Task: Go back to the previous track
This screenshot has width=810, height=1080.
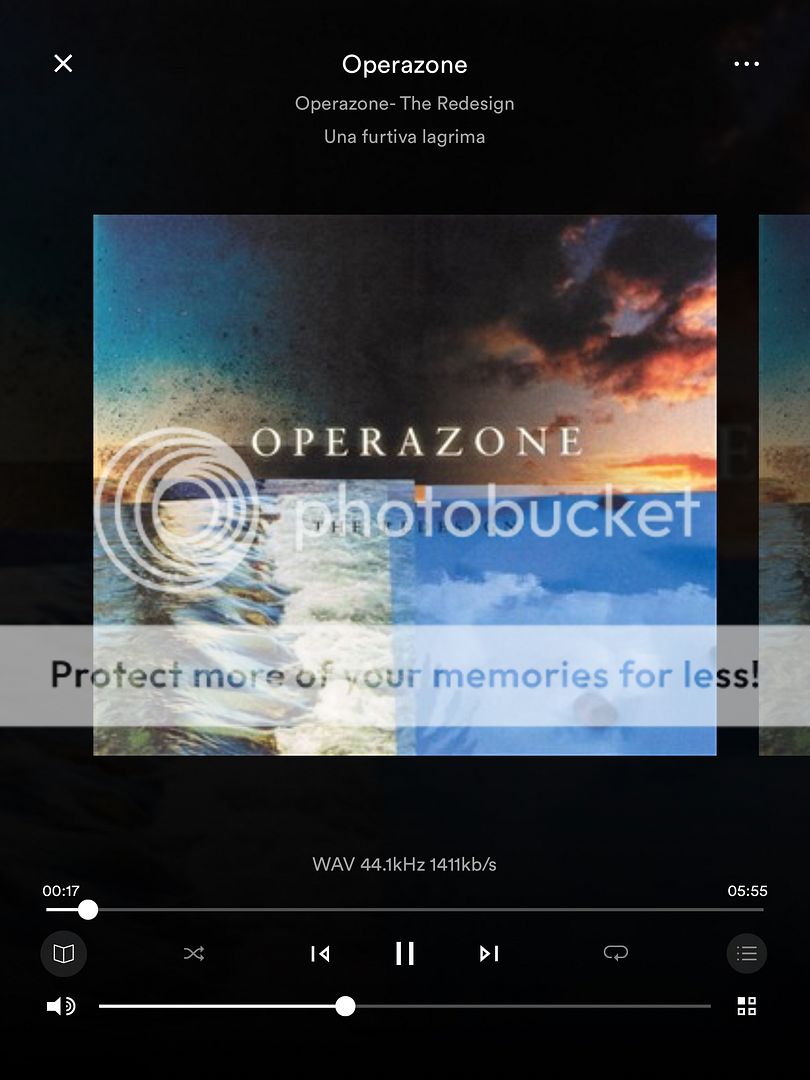Action: click(320, 953)
